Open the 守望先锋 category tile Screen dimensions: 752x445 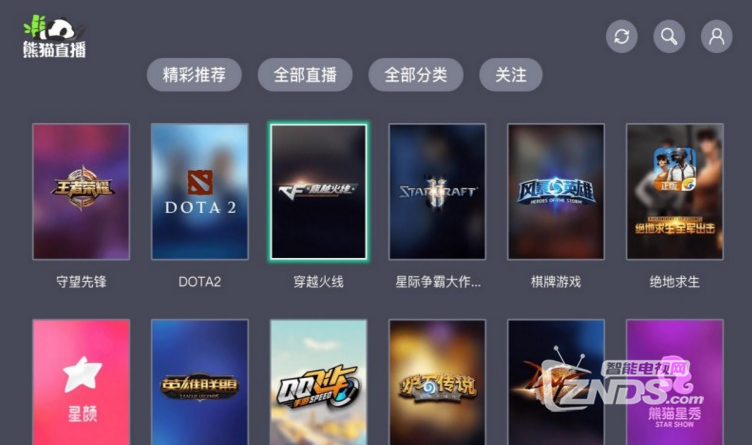point(81,191)
